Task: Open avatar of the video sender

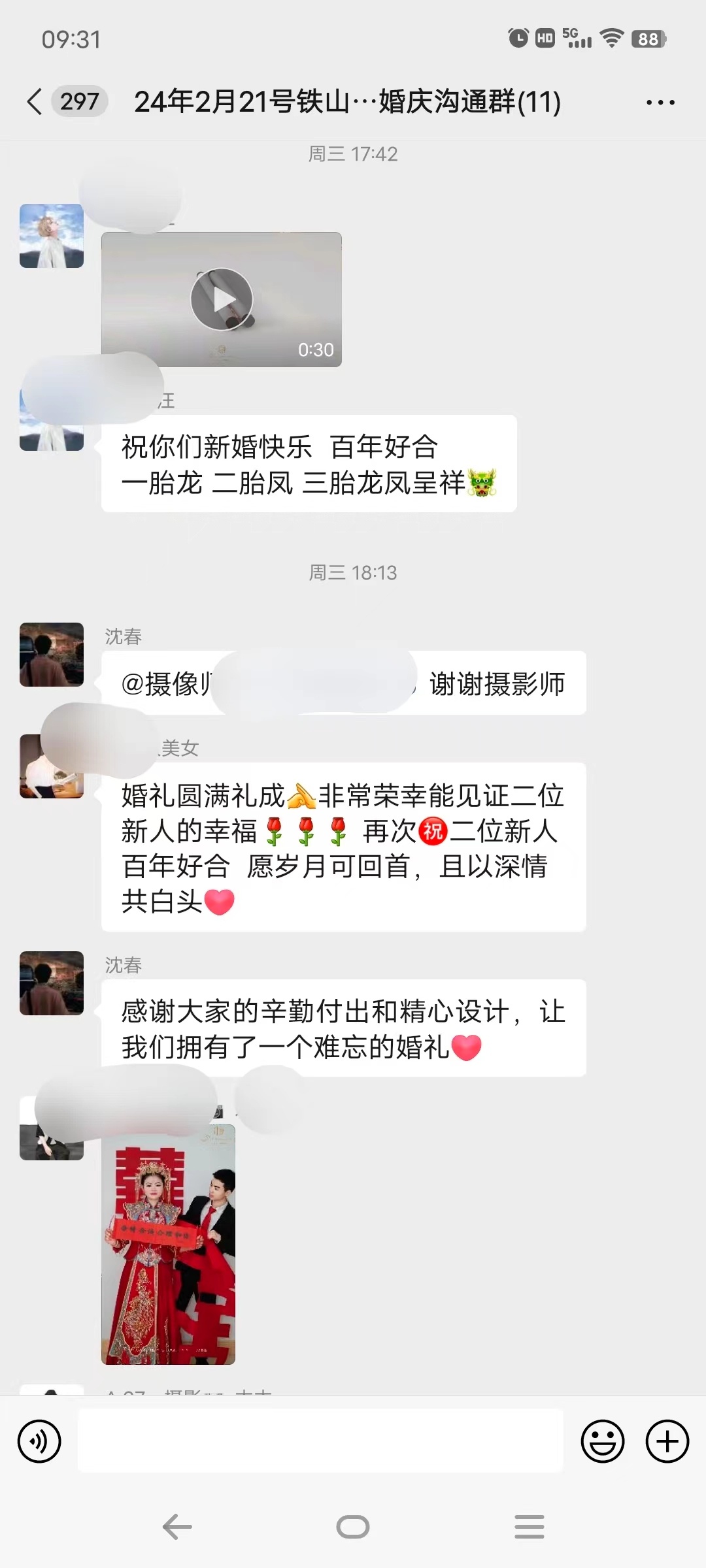Action: click(x=52, y=236)
